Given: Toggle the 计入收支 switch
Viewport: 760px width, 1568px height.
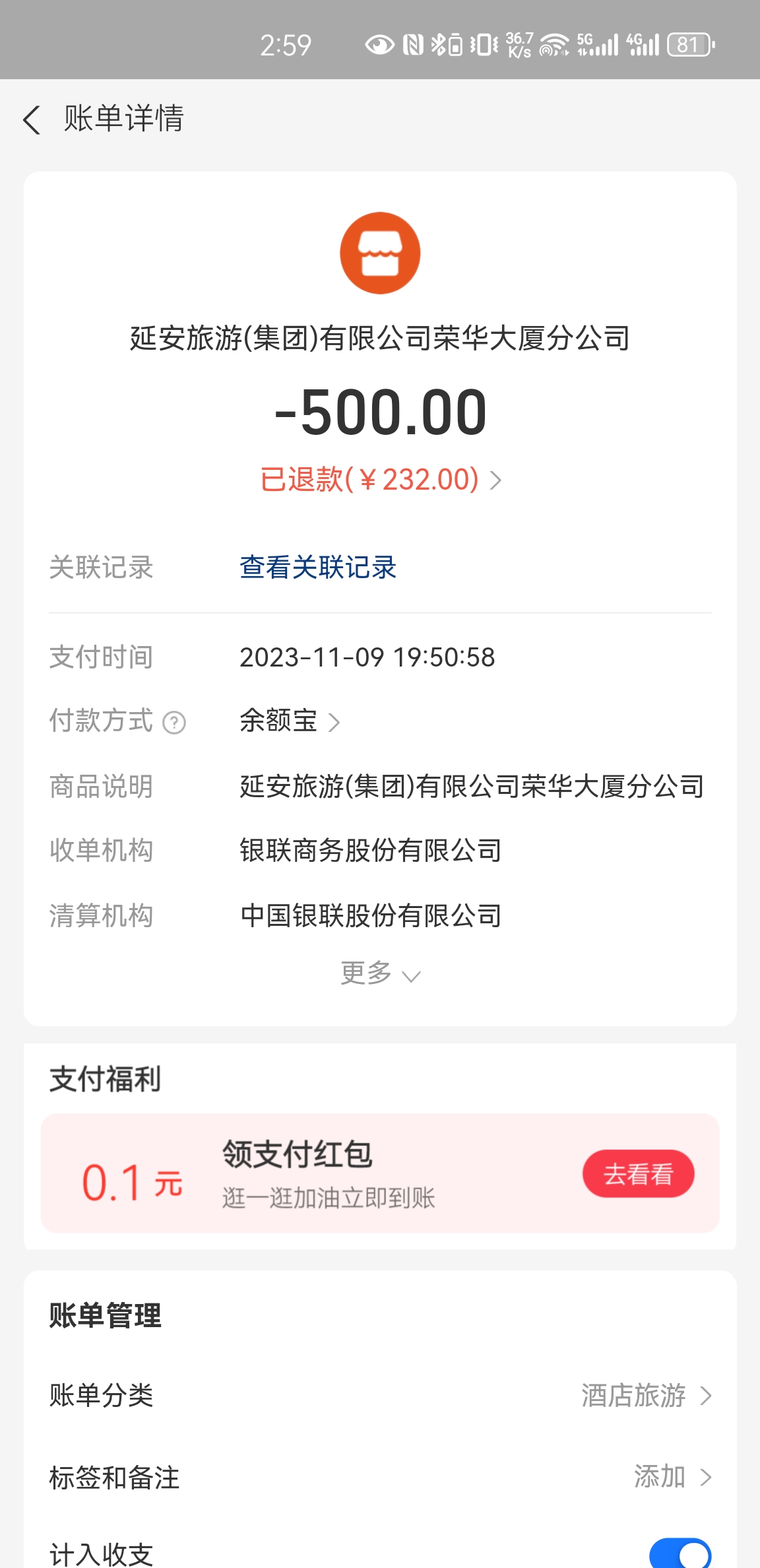Looking at the screenshot, I should point(680,1553).
